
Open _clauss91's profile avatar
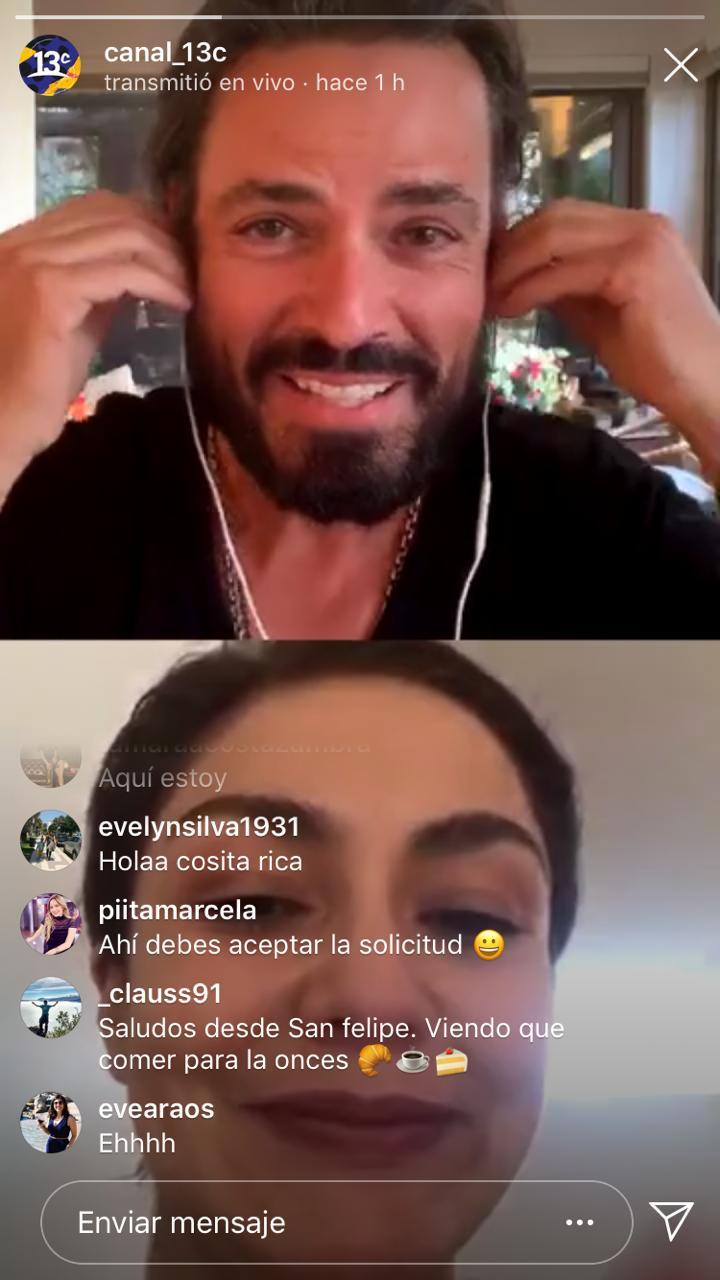coord(50,1007)
